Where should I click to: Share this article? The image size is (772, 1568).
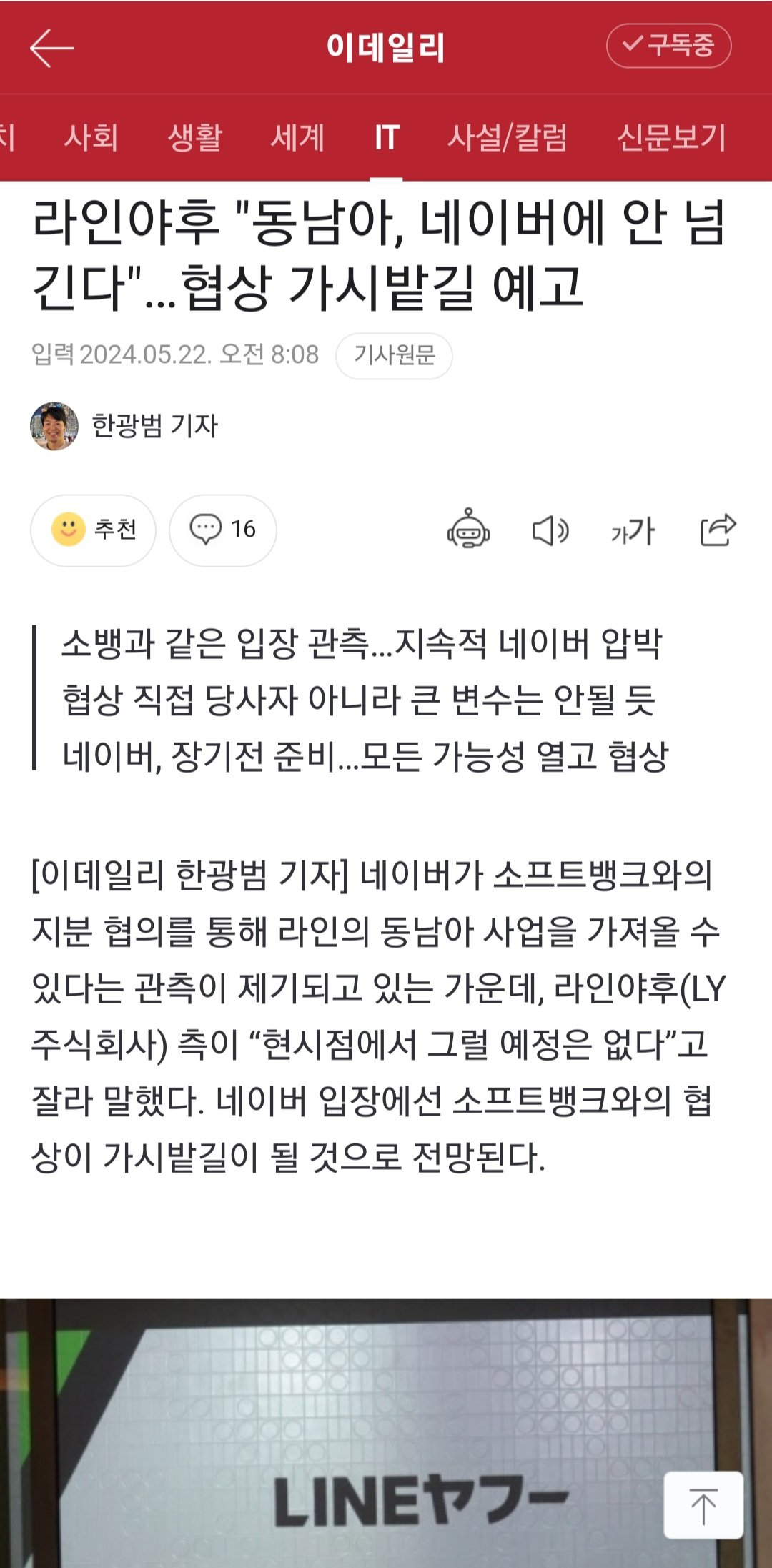click(x=717, y=530)
